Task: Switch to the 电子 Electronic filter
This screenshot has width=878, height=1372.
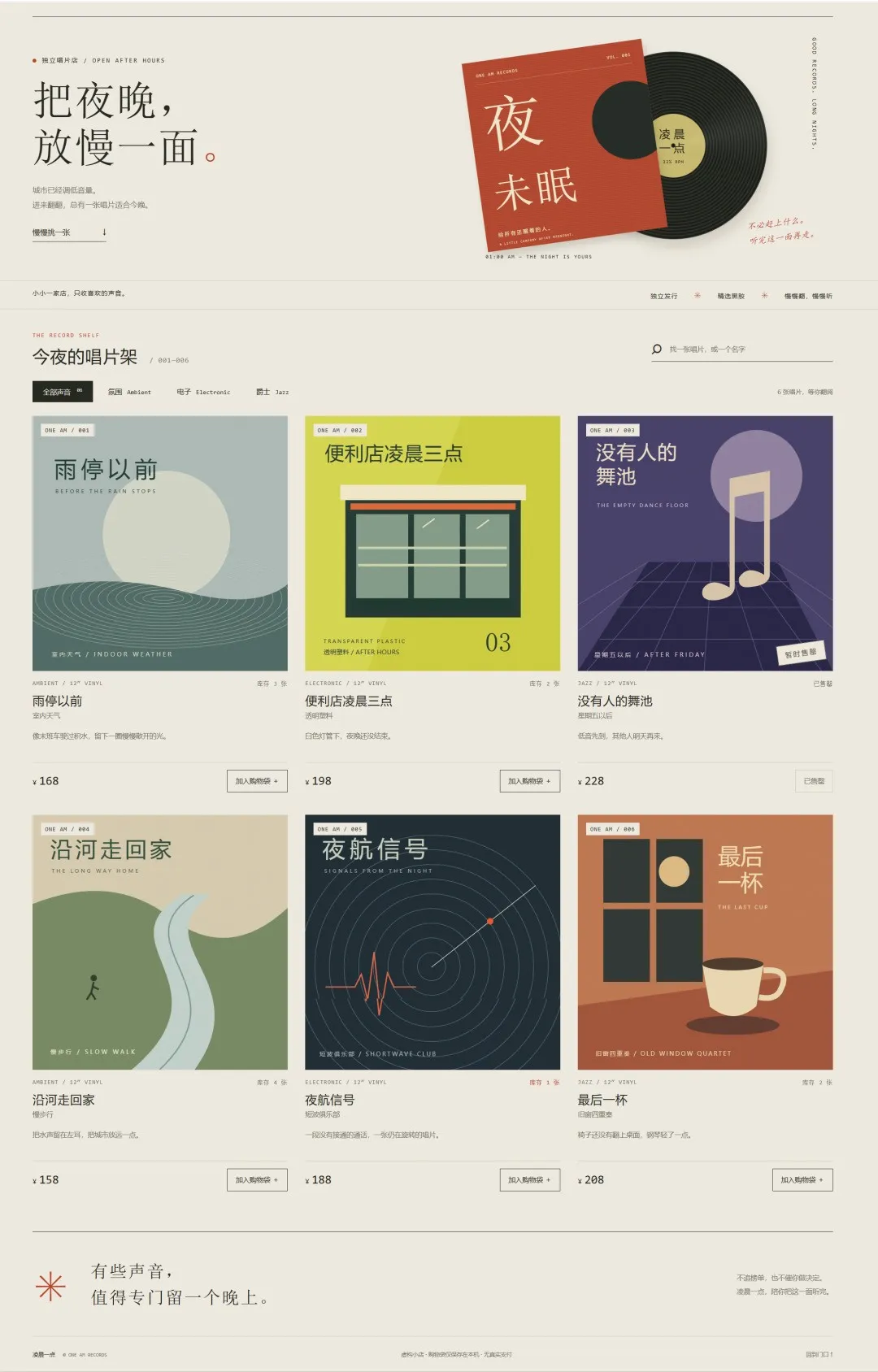Action: 203,392
